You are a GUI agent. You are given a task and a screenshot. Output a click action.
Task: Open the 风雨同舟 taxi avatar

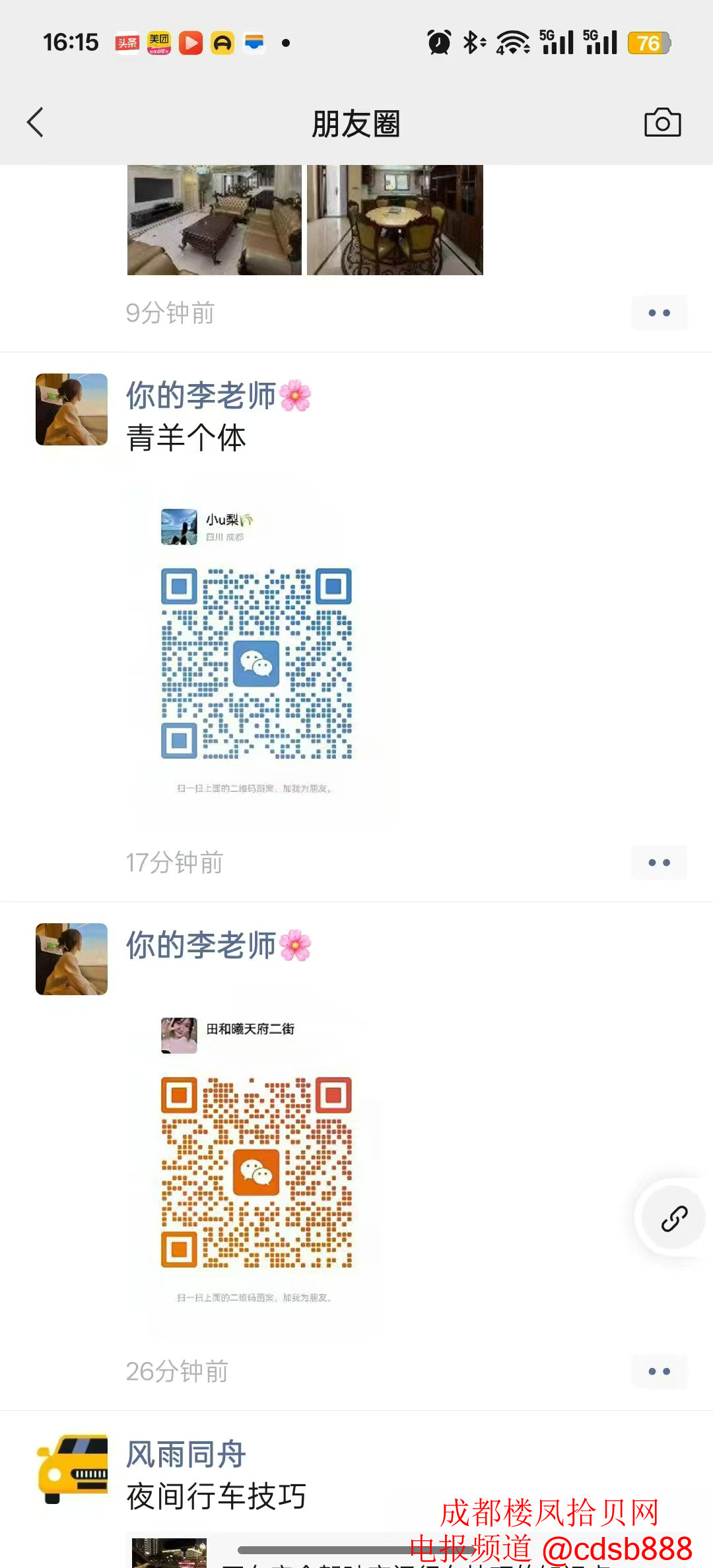pos(71,1469)
